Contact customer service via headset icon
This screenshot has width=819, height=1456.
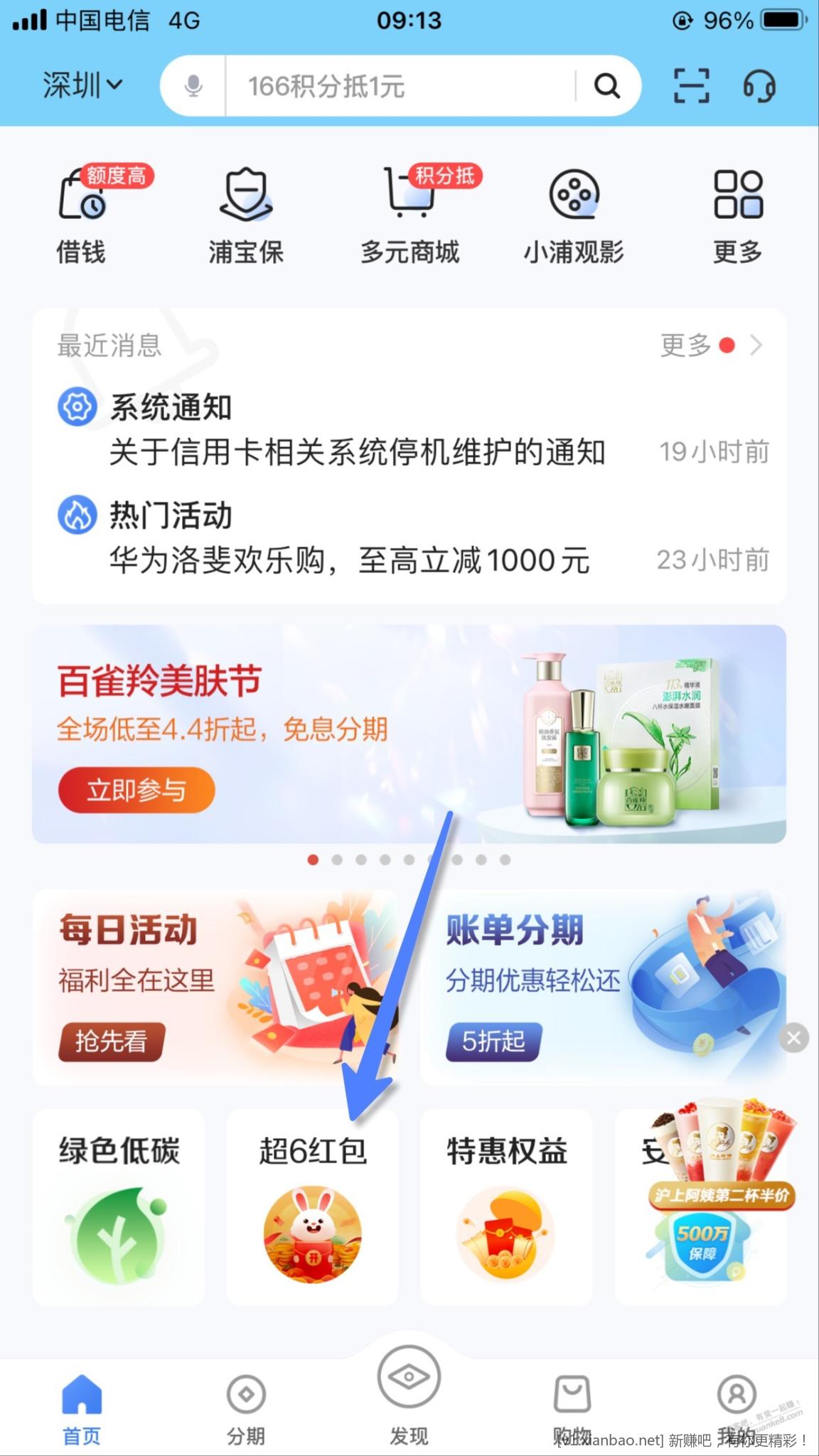click(x=759, y=86)
